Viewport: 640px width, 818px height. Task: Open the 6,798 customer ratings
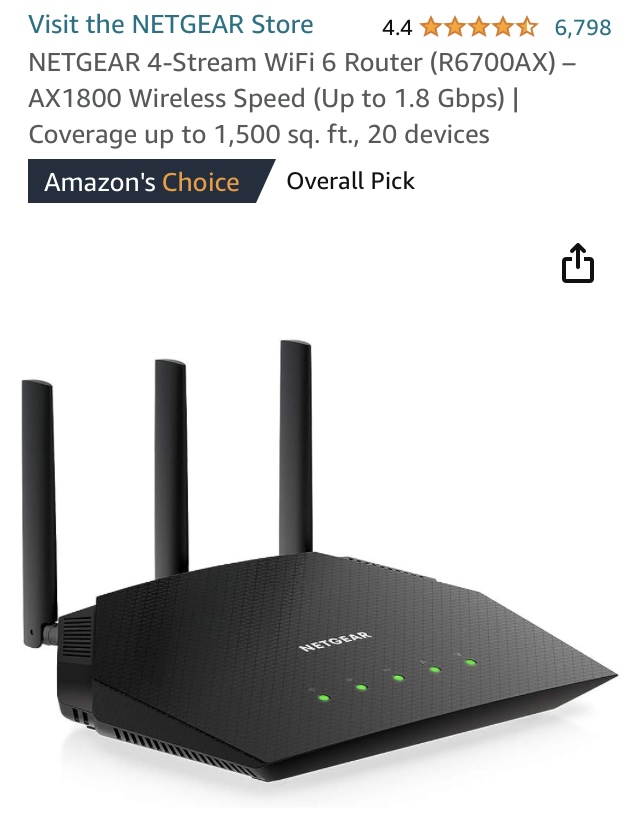click(x=583, y=27)
